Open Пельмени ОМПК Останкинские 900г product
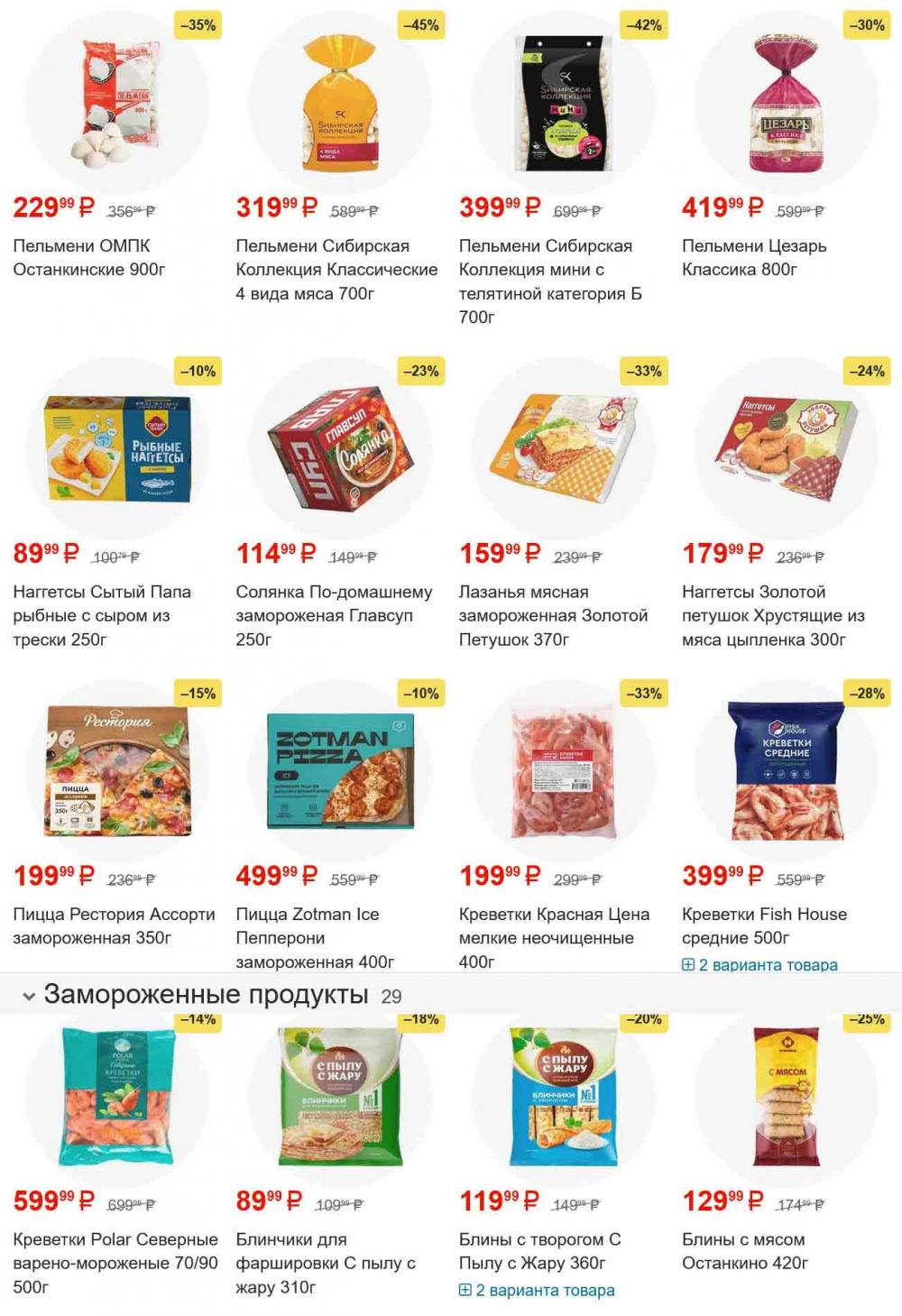 [88, 257]
